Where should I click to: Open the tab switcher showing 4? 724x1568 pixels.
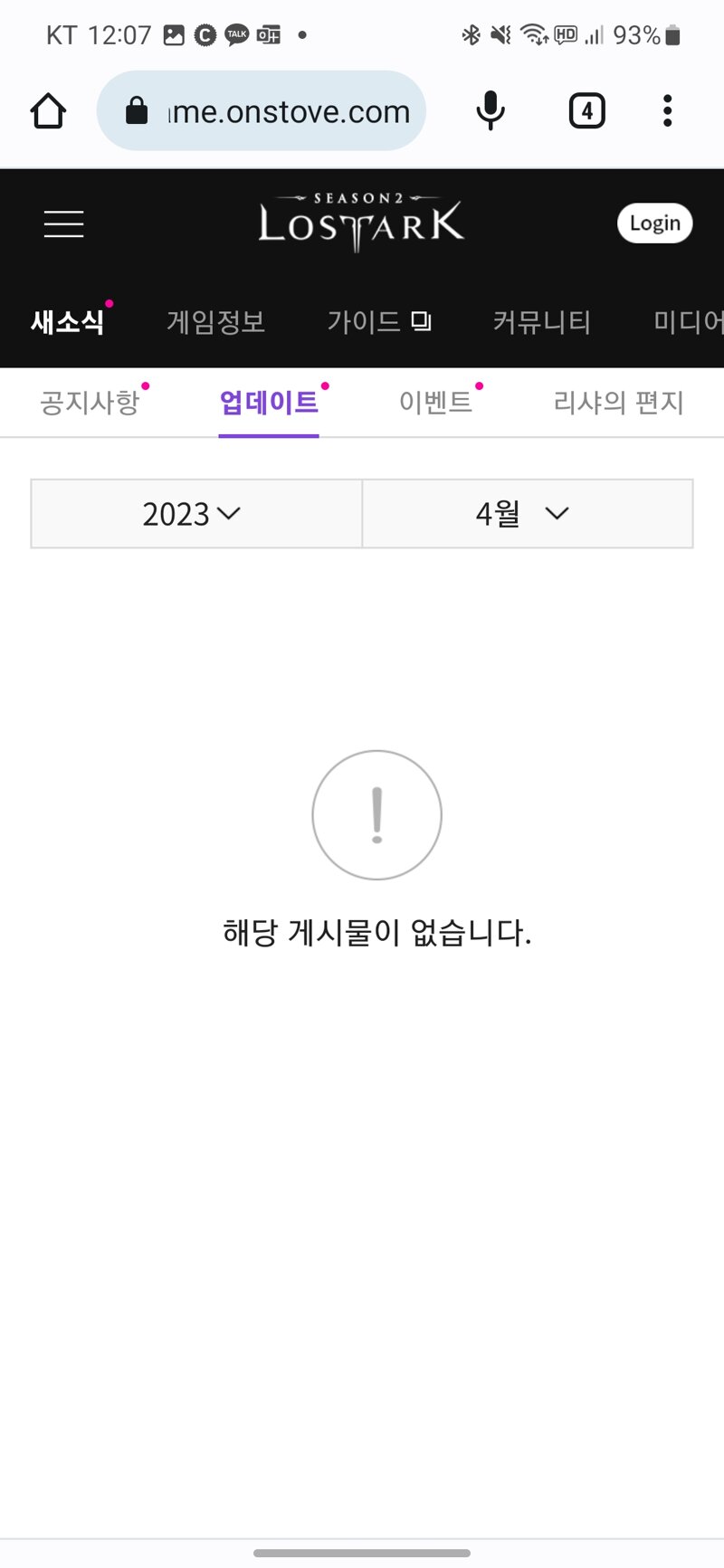(586, 111)
